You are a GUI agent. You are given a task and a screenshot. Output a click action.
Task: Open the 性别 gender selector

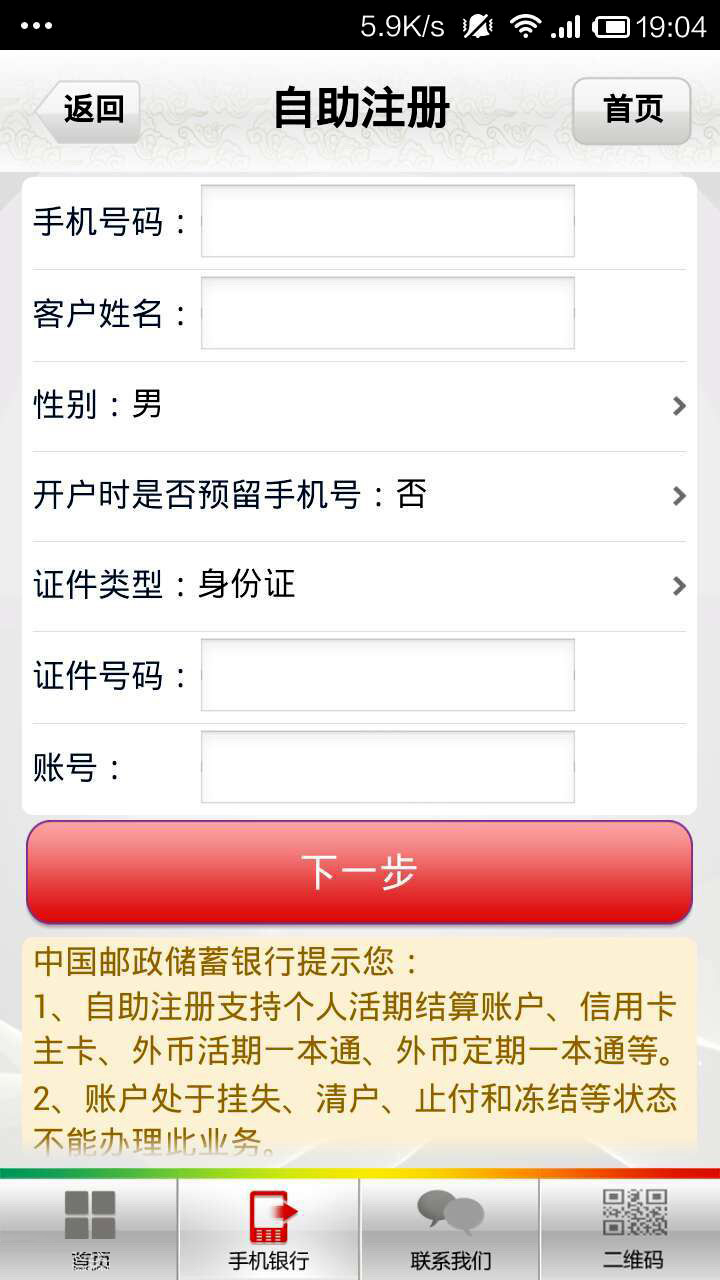359,406
